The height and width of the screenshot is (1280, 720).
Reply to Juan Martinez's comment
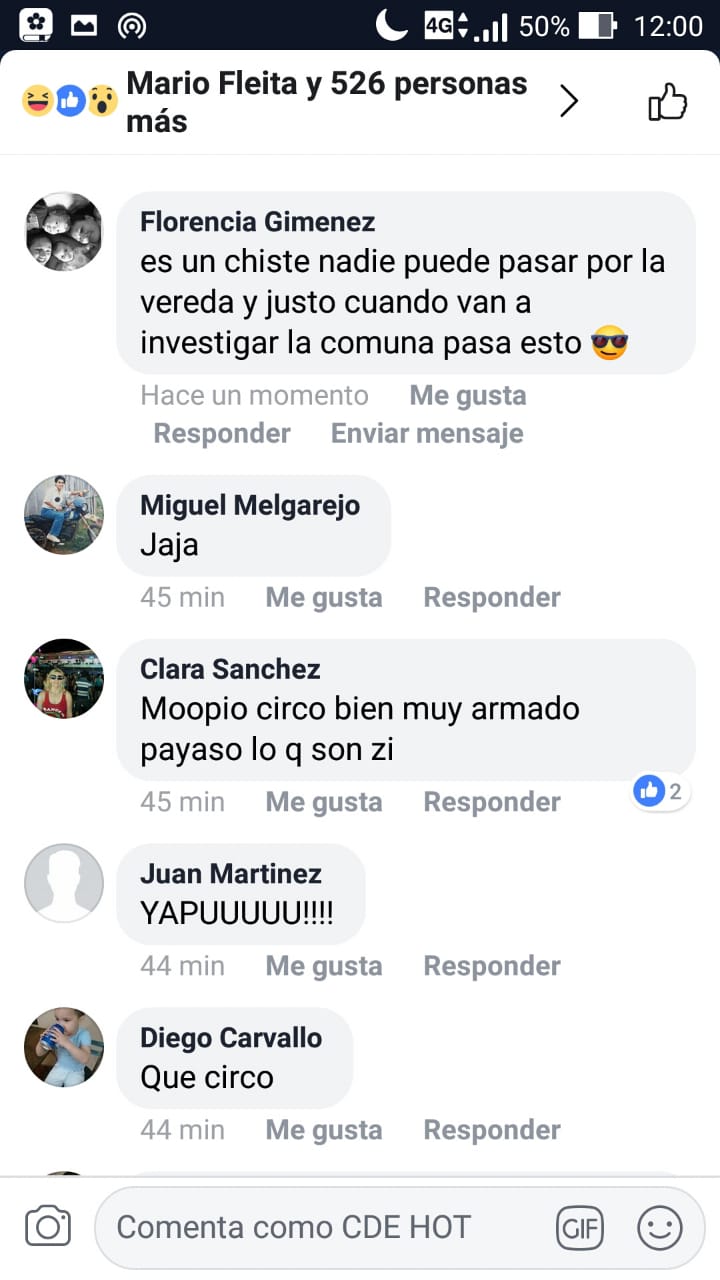[491, 966]
